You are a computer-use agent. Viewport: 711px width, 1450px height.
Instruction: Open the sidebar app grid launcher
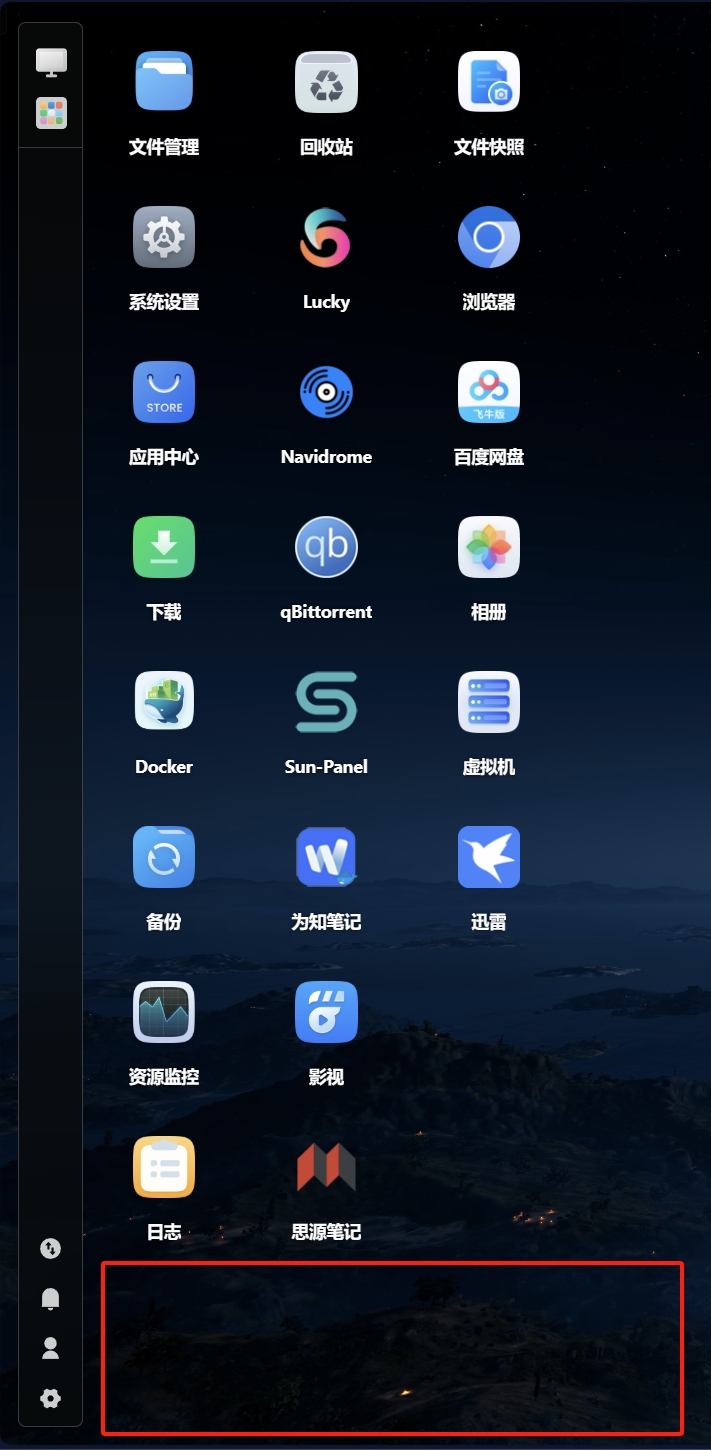point(51,113)
